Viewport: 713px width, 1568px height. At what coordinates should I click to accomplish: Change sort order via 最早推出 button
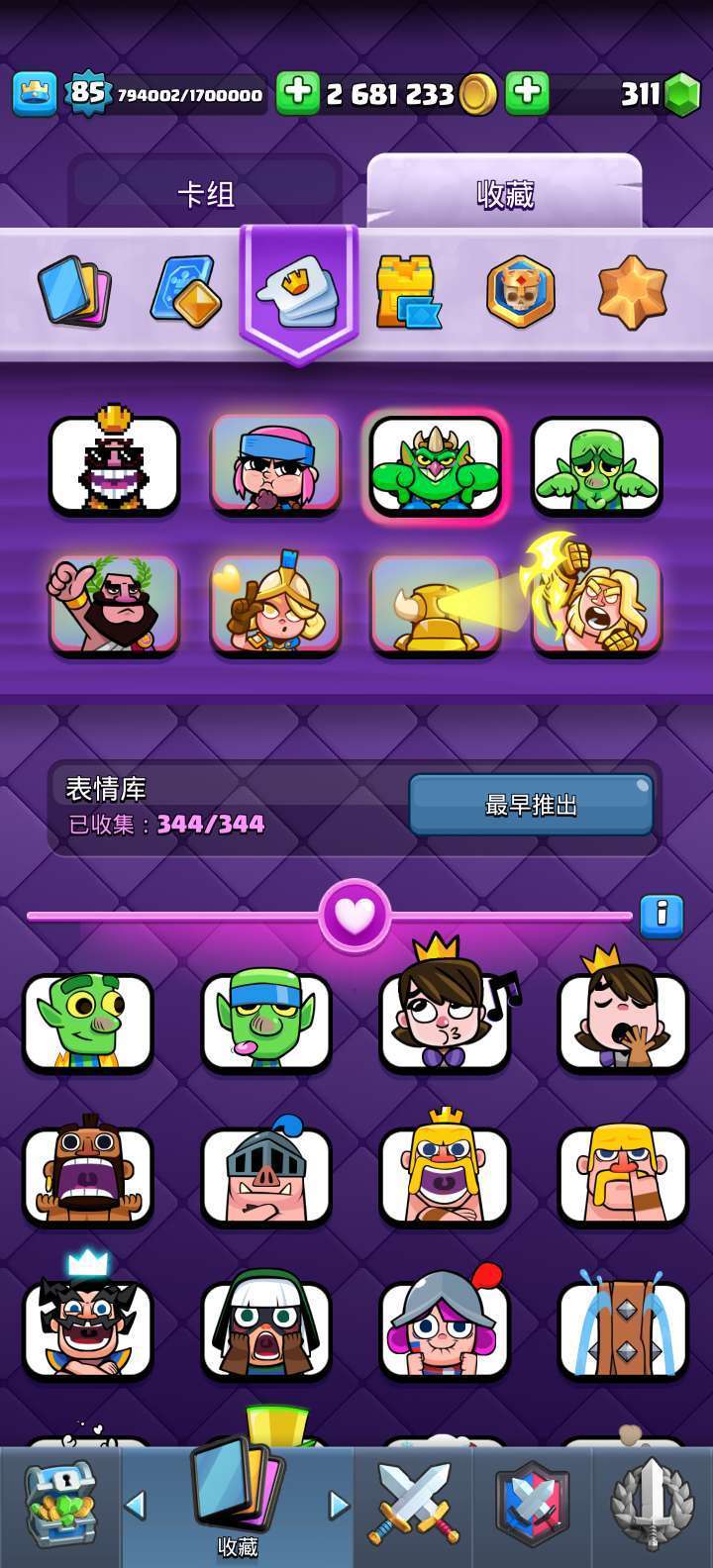(x=531, y=806)
